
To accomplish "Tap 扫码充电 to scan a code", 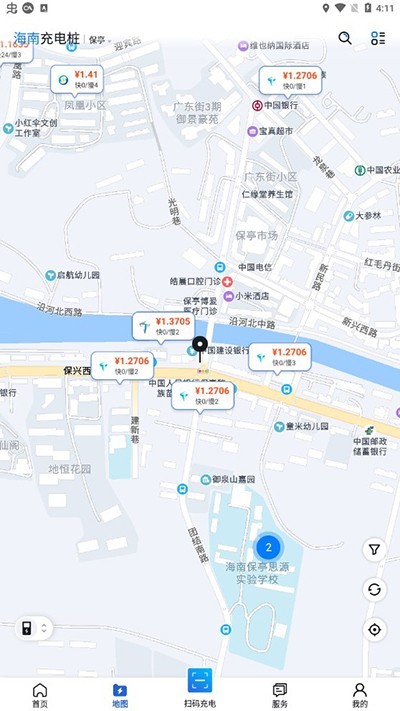I will coord(200,688).
